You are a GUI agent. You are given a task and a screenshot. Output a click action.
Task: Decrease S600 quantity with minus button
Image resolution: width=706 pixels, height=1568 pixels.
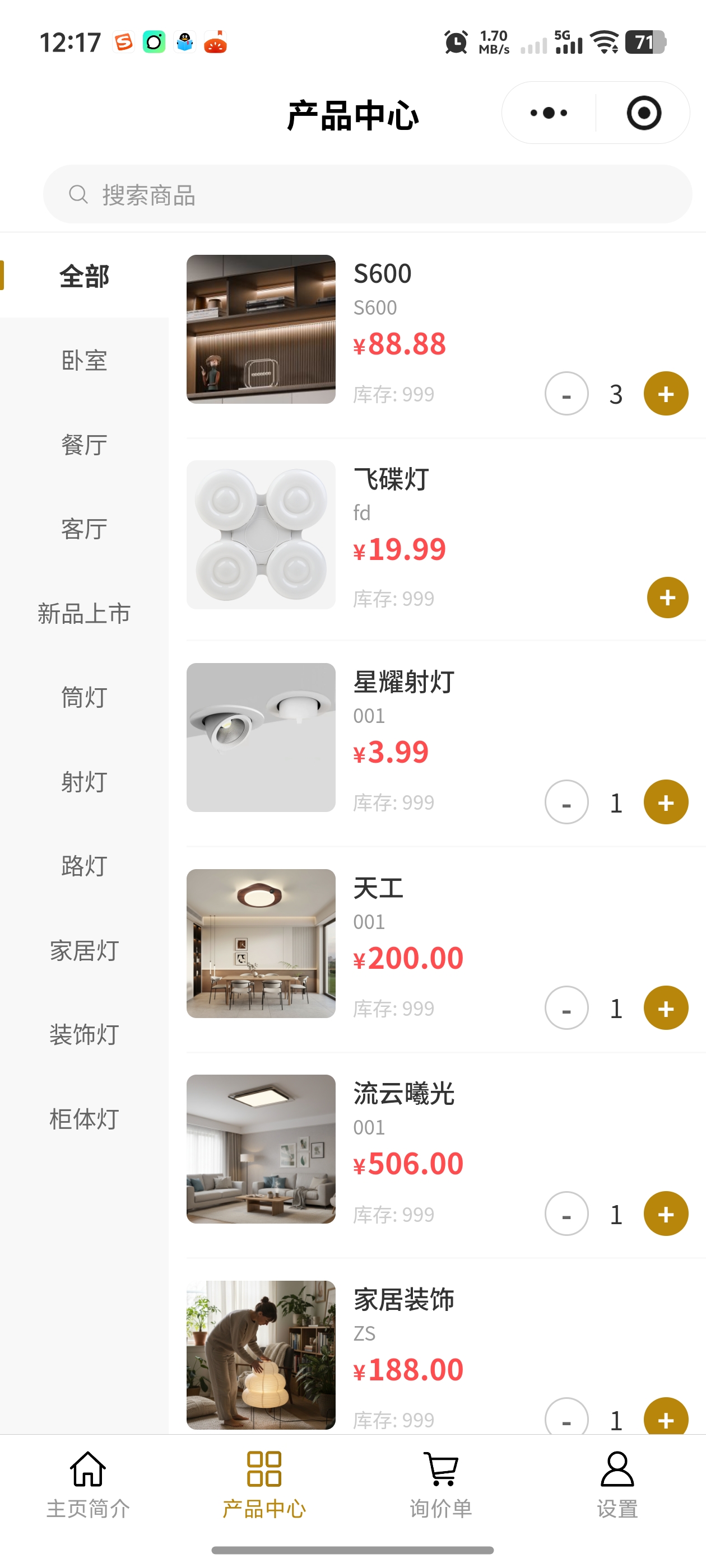point(566,394)
